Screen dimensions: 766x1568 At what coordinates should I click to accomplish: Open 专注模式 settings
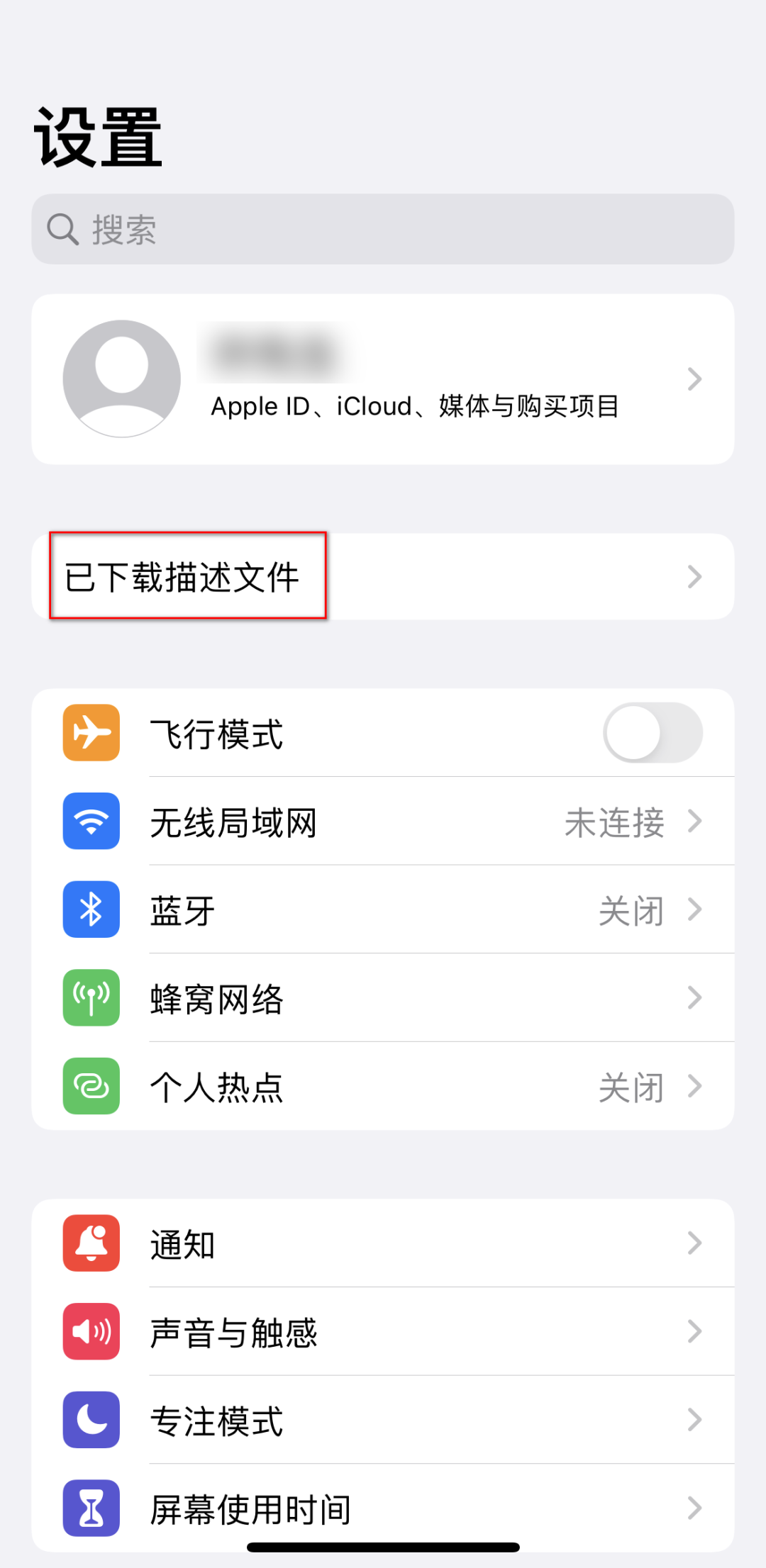coord(383,1420)
